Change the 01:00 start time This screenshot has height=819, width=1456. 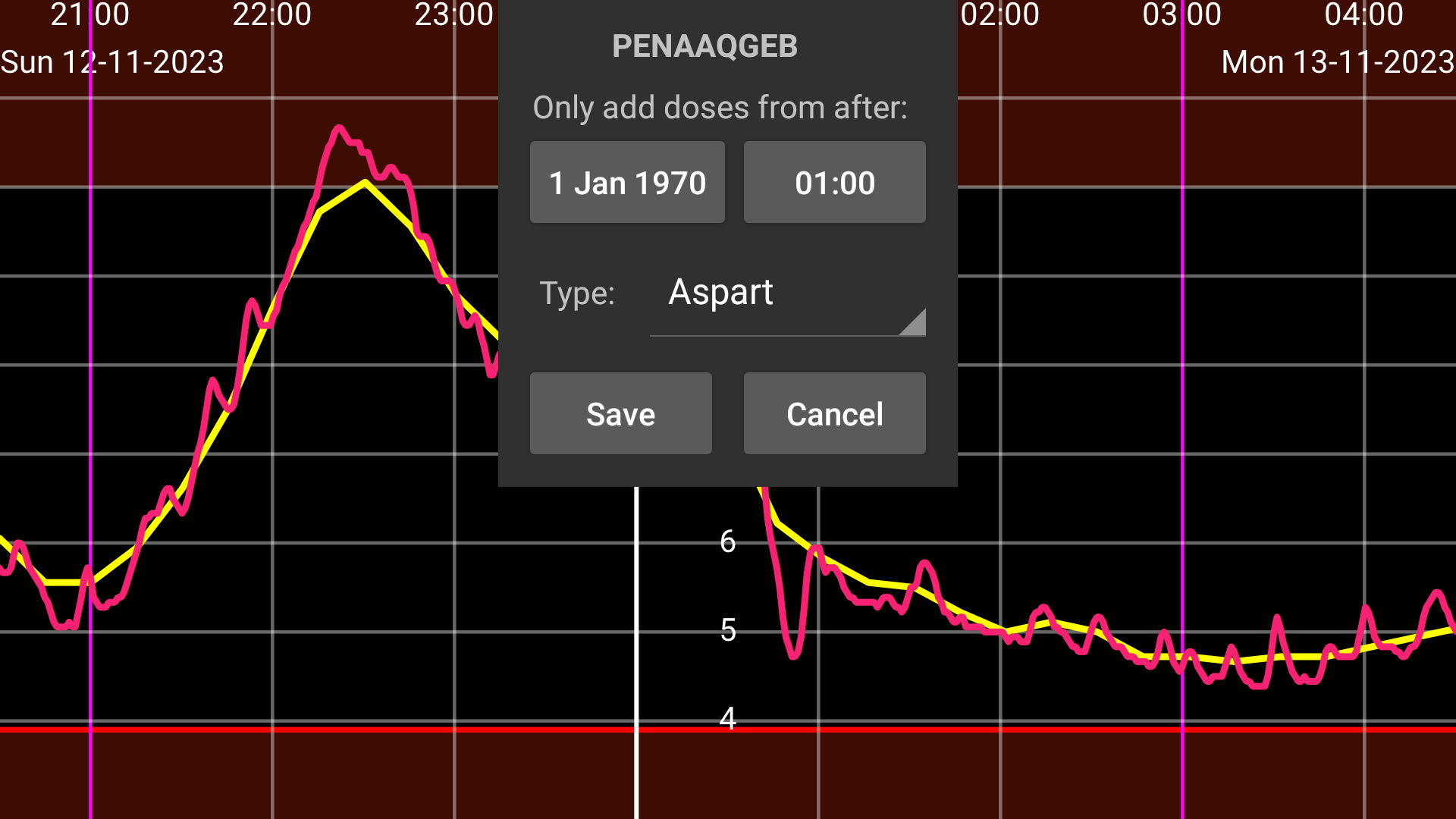coord(834,183)
